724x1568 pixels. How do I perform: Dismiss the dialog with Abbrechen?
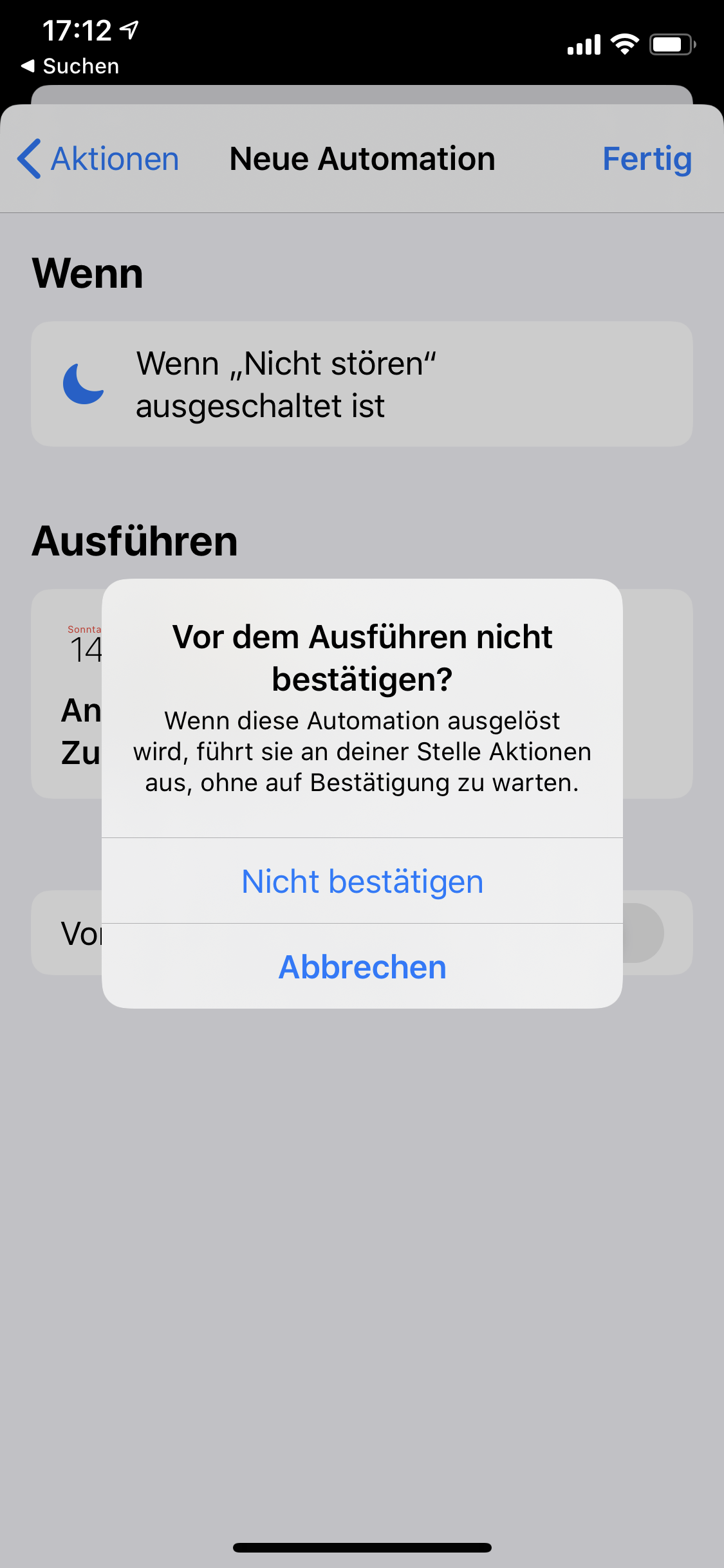(362, 967)
